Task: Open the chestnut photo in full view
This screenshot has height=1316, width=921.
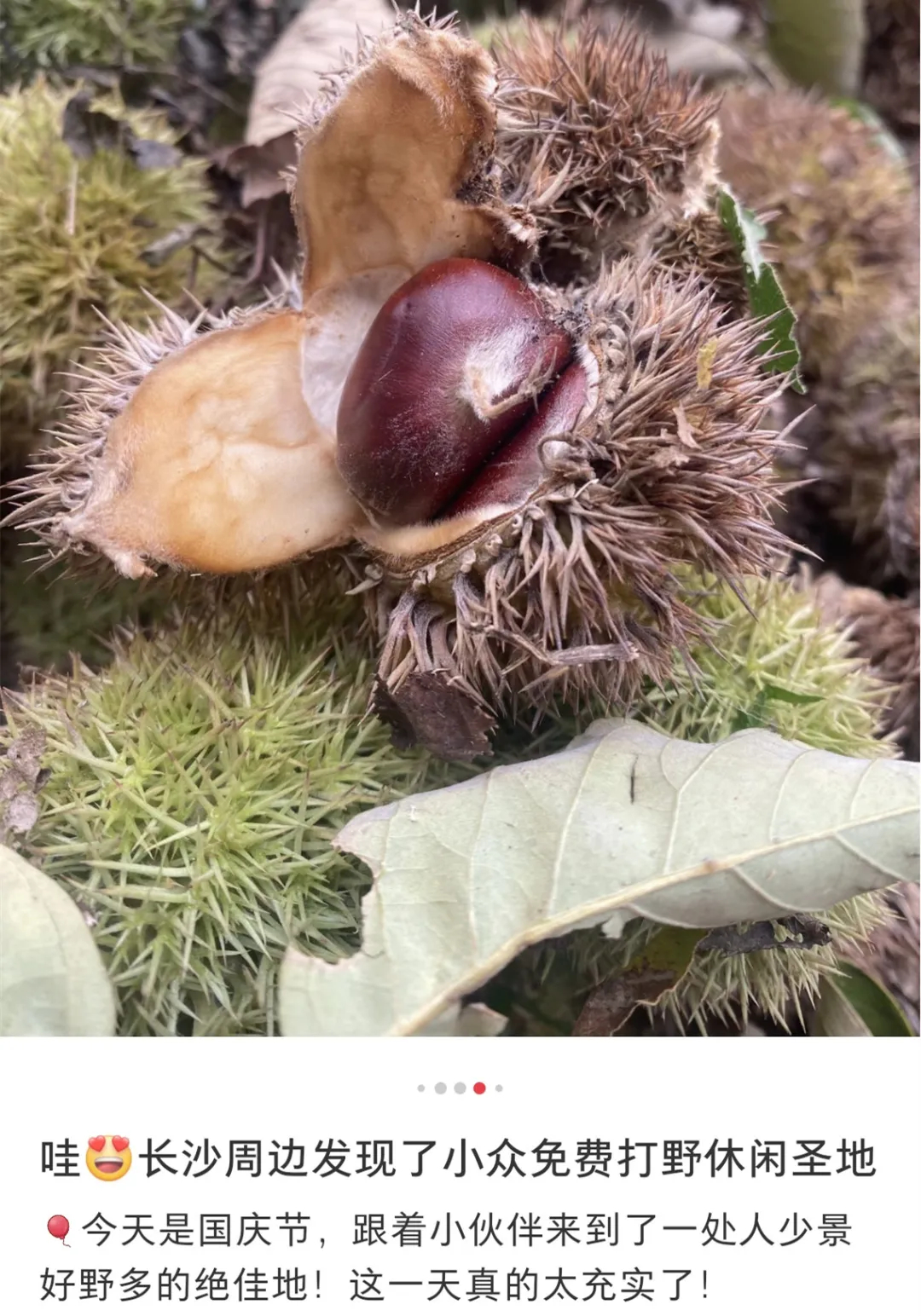Action: 460,518
